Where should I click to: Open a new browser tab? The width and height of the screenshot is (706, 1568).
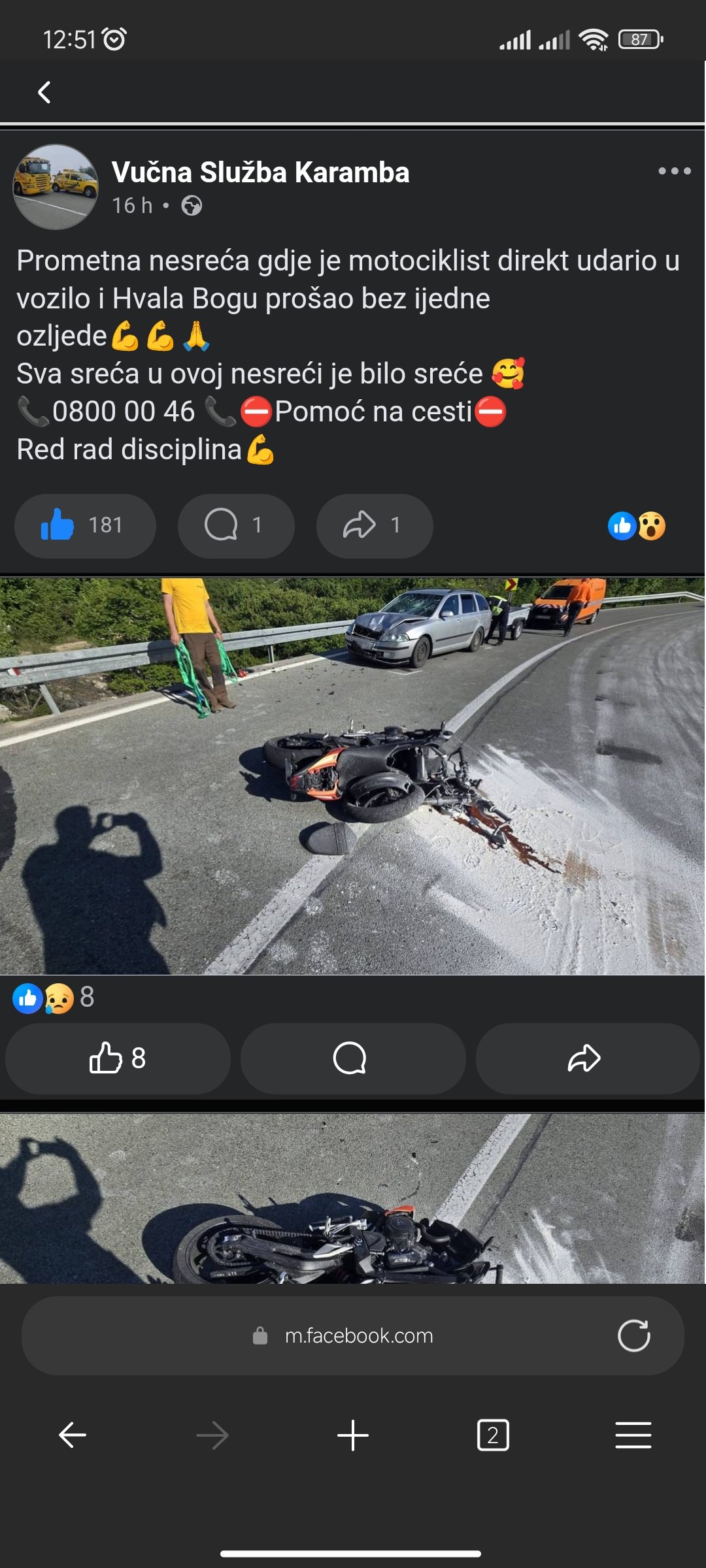353,1435
